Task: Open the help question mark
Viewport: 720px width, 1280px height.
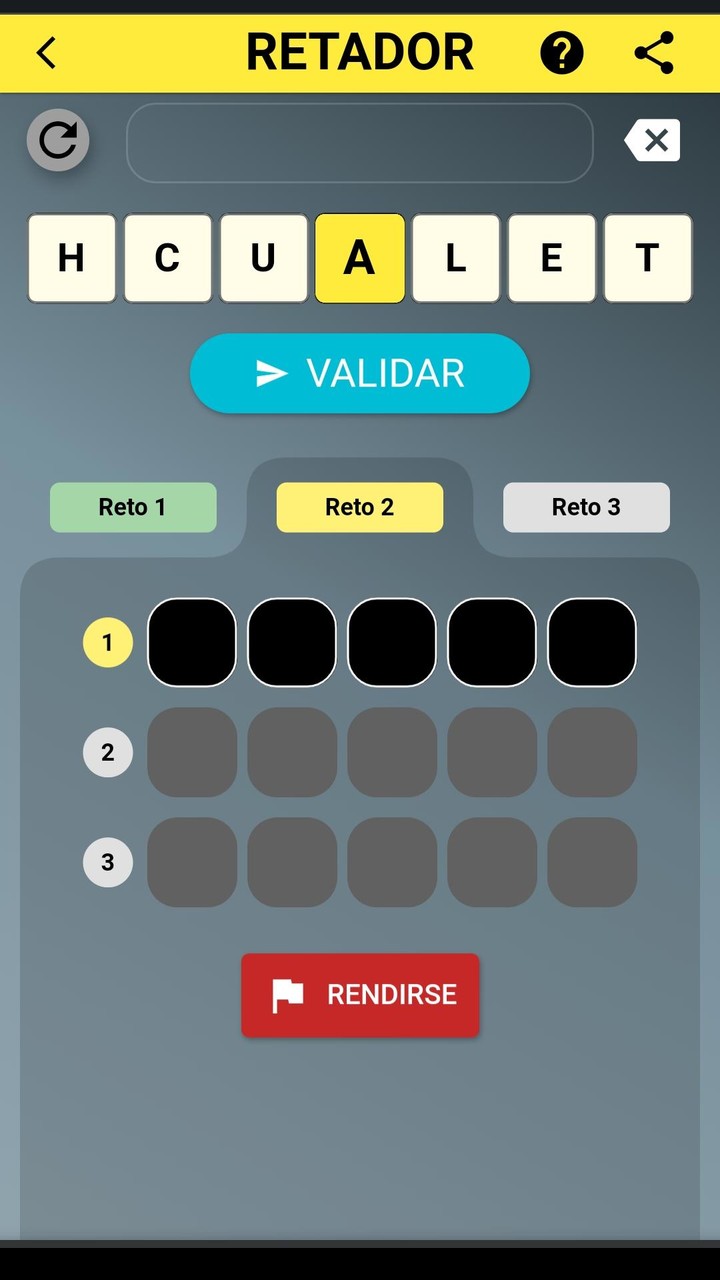Action: tap(561, 53)
